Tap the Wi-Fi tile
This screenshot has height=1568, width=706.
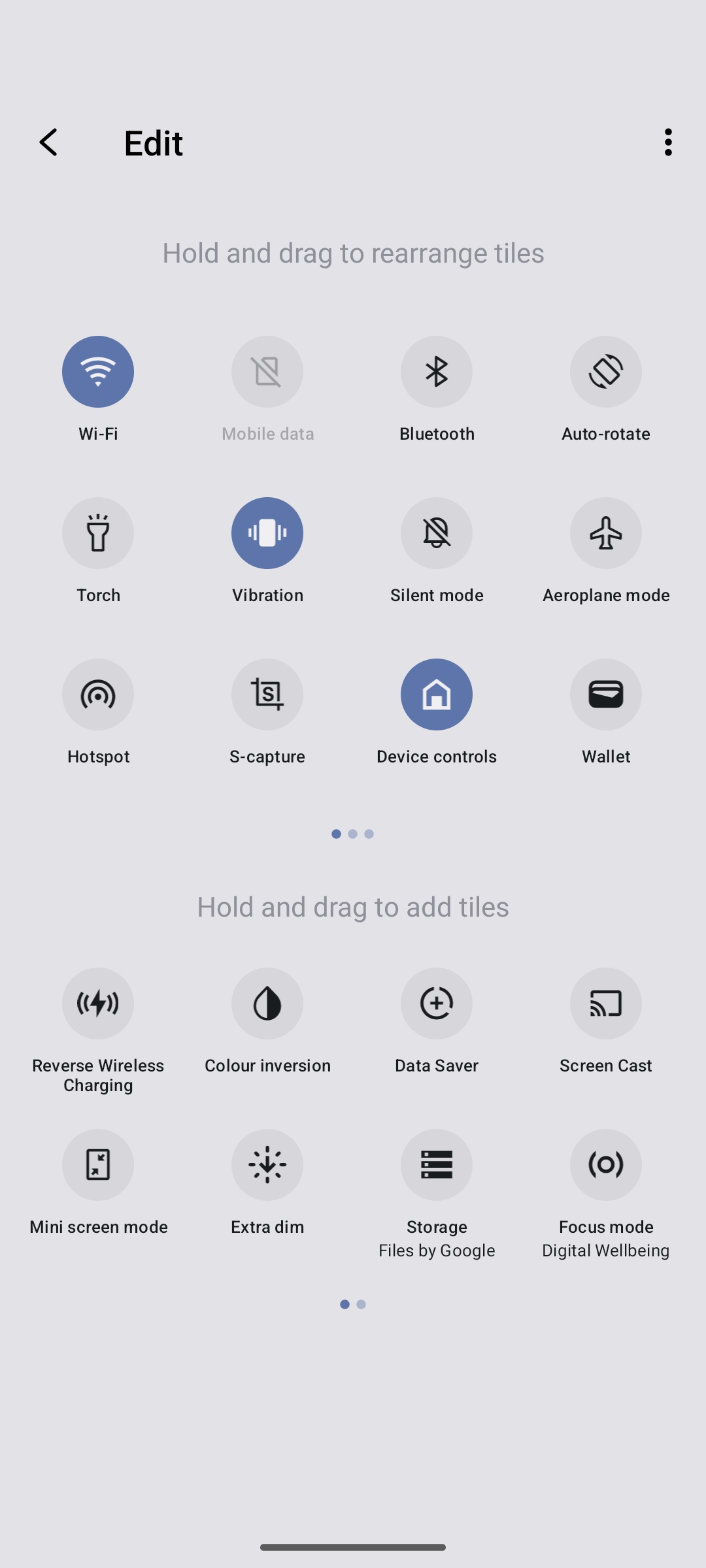tap(98, 372)
